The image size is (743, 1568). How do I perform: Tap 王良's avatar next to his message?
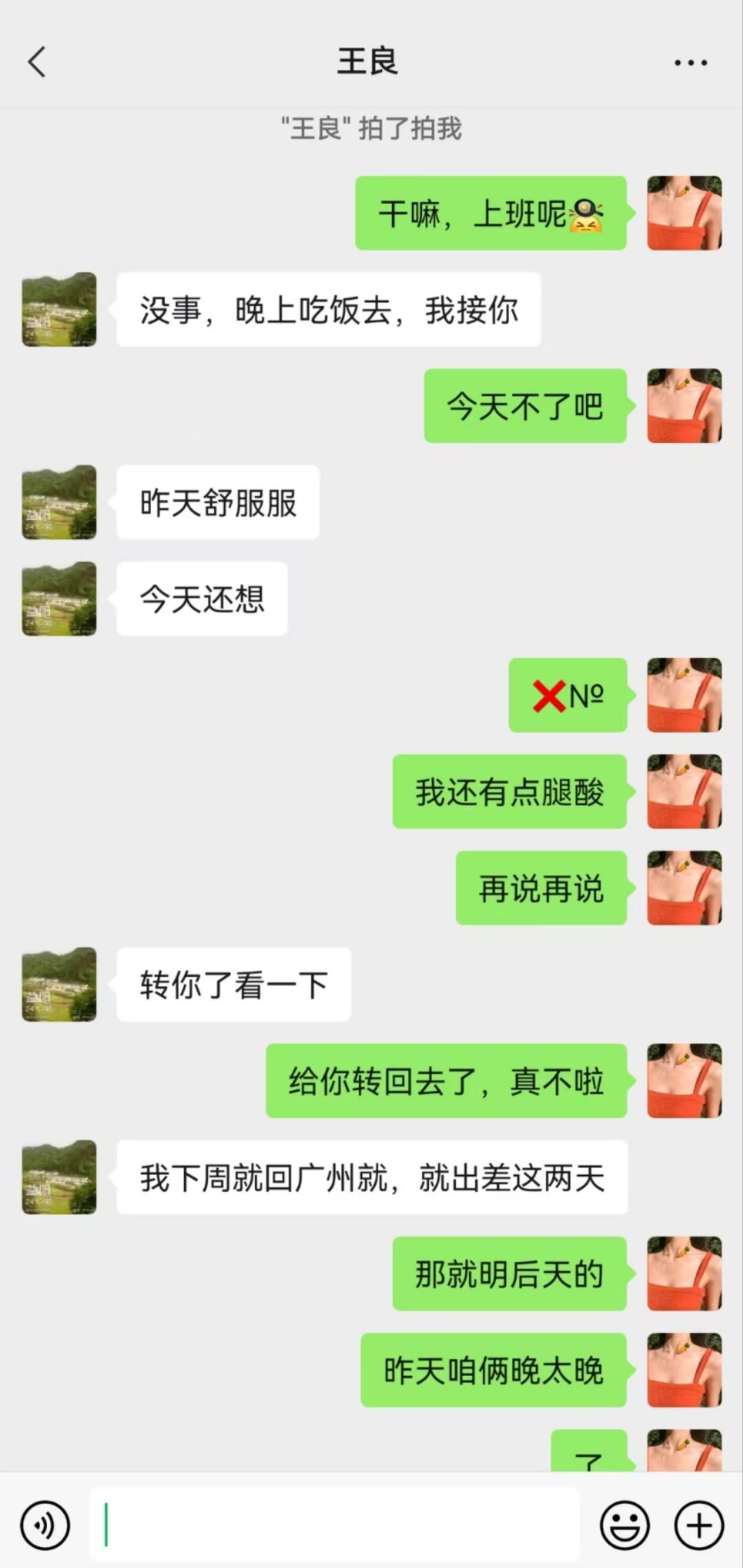[58, 310]
